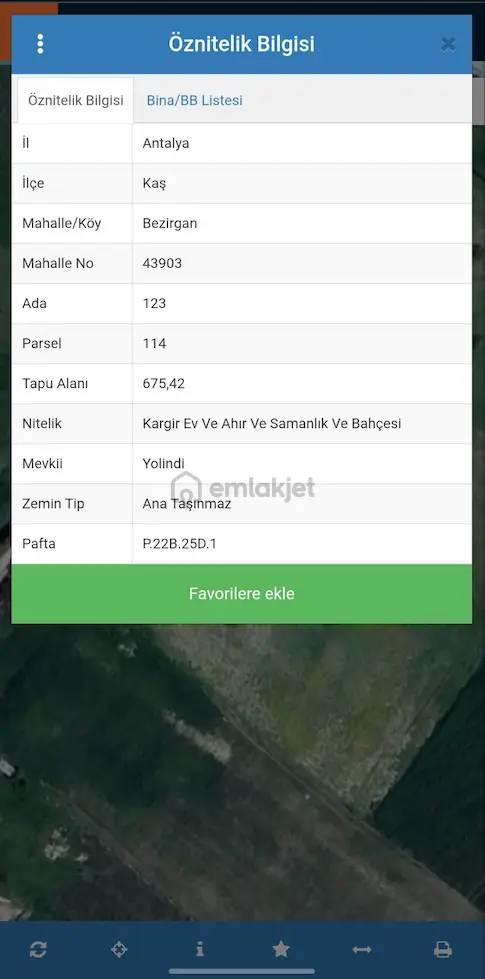Open favorites star in bottom toolbar

[281, 950]
